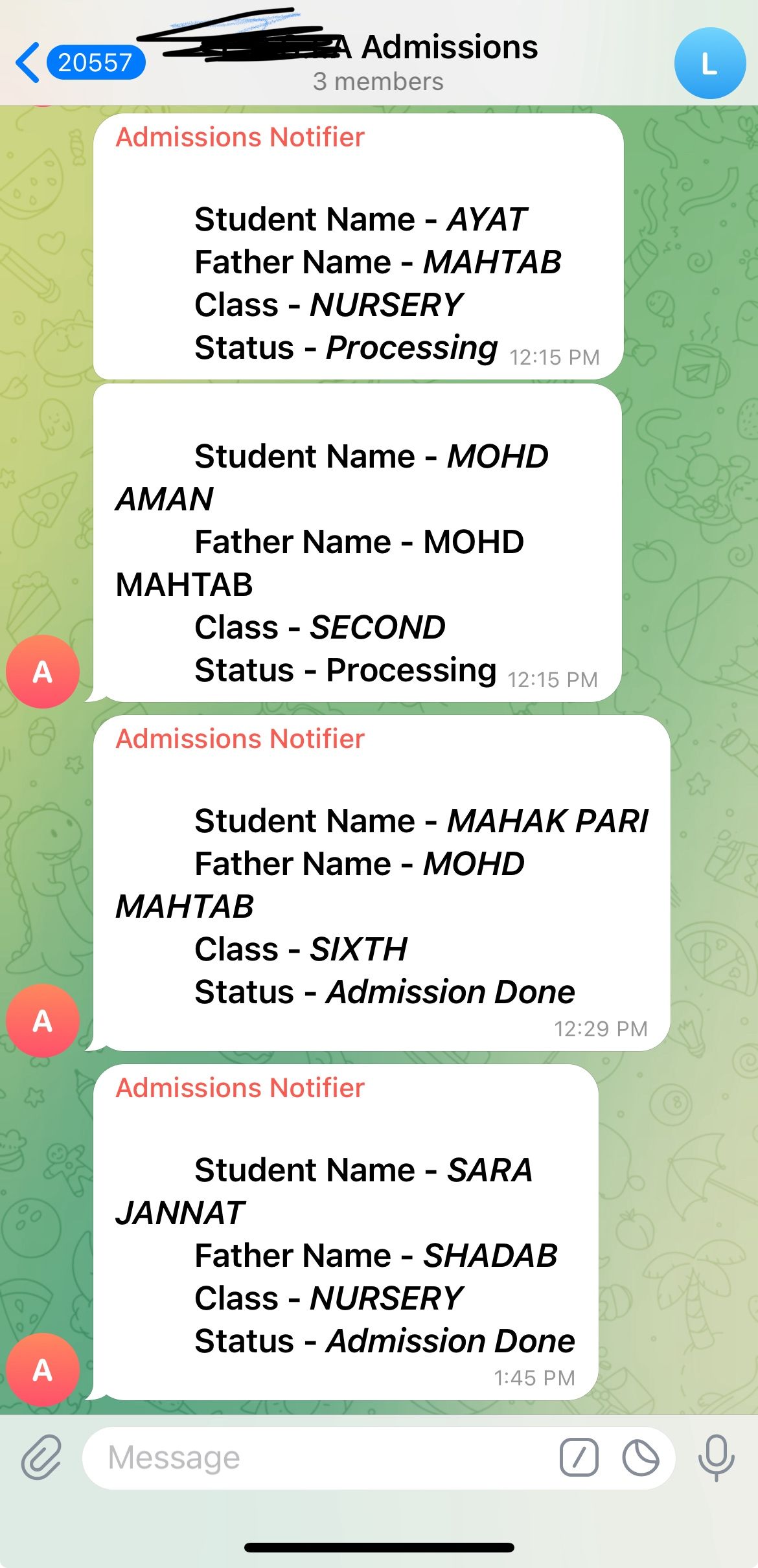The width and height of the screenshot is (758, 1568).
Task: Open sender avatar beside MAHAK PARI message
Action: 43,1021
